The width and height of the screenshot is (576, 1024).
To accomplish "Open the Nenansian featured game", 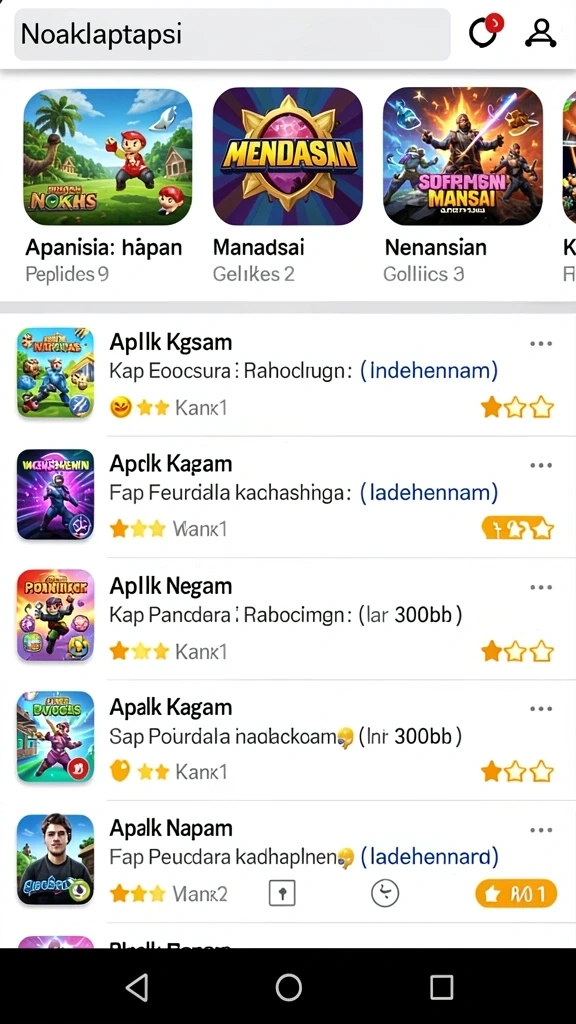I will 463,186.
